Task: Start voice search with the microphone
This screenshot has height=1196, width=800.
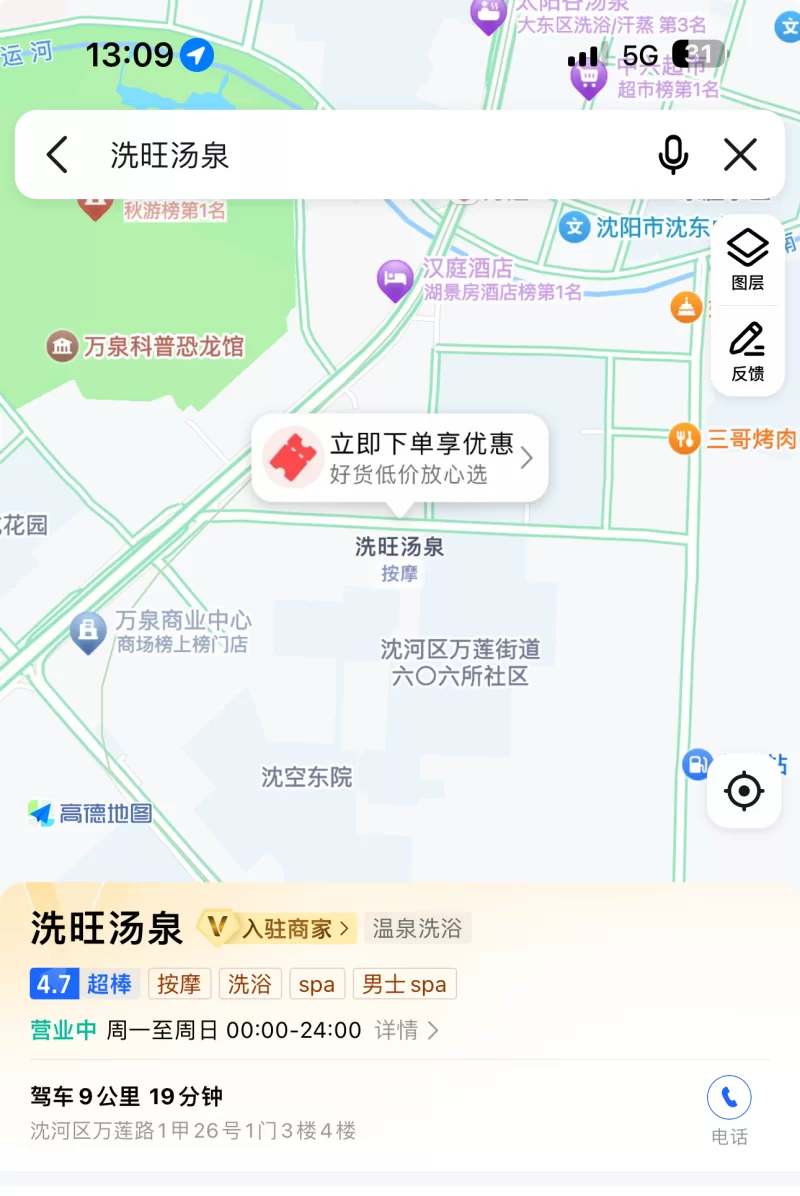Action: coord(673,155)
